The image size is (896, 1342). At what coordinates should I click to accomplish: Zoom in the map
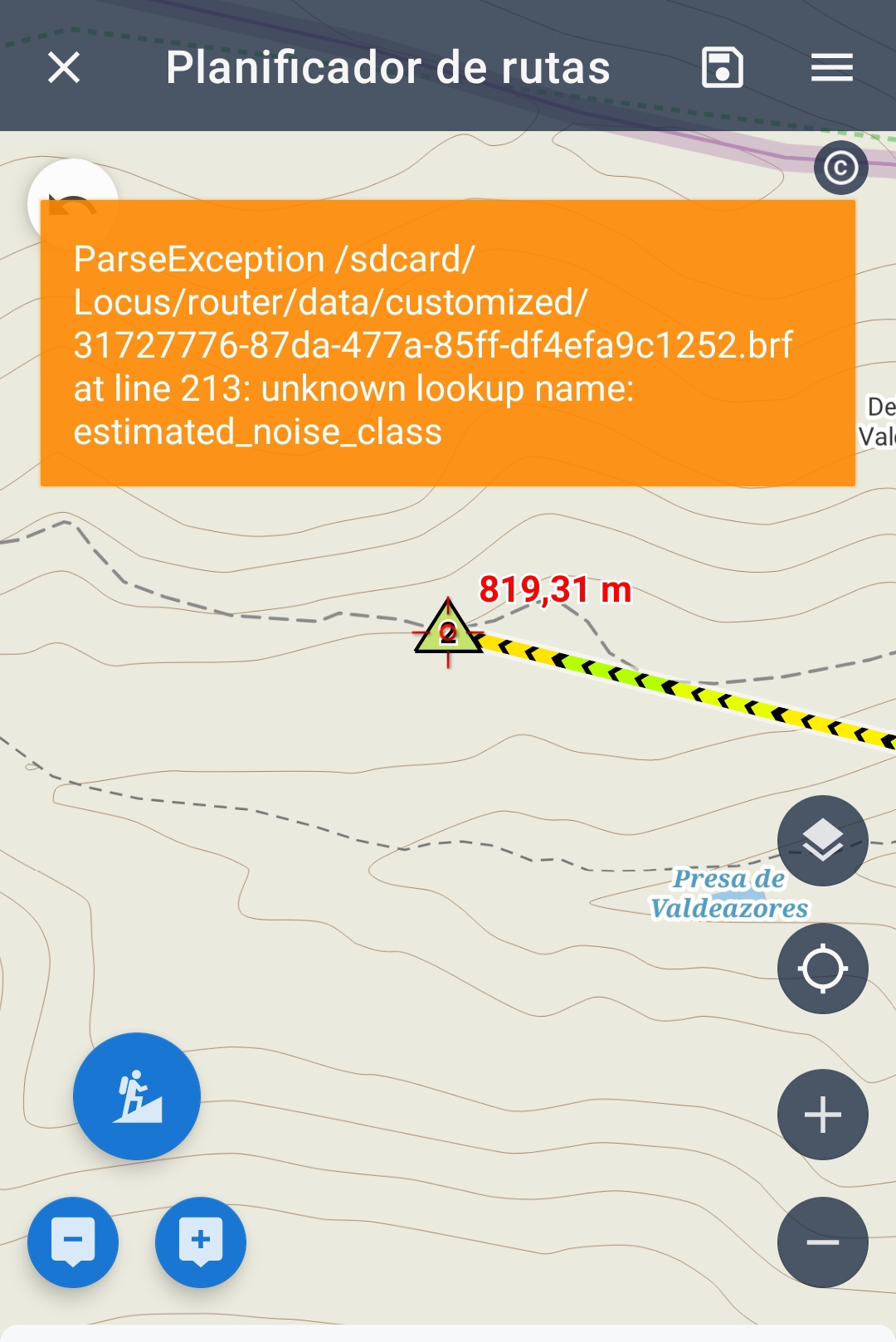pyautogui.click(x=822, y=1114)
